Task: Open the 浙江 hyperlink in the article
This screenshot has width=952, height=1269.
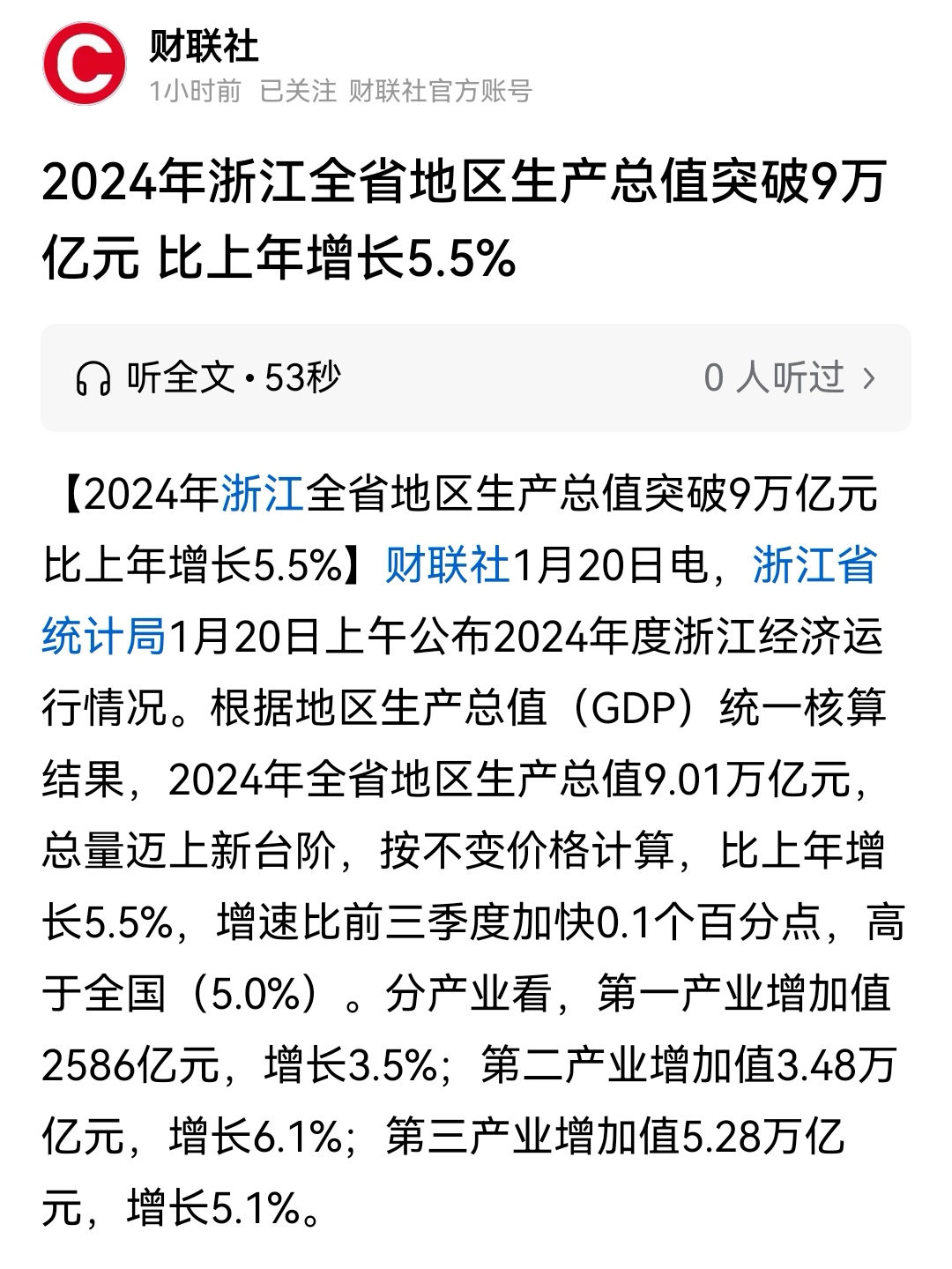Action: (x=261, y=495)
